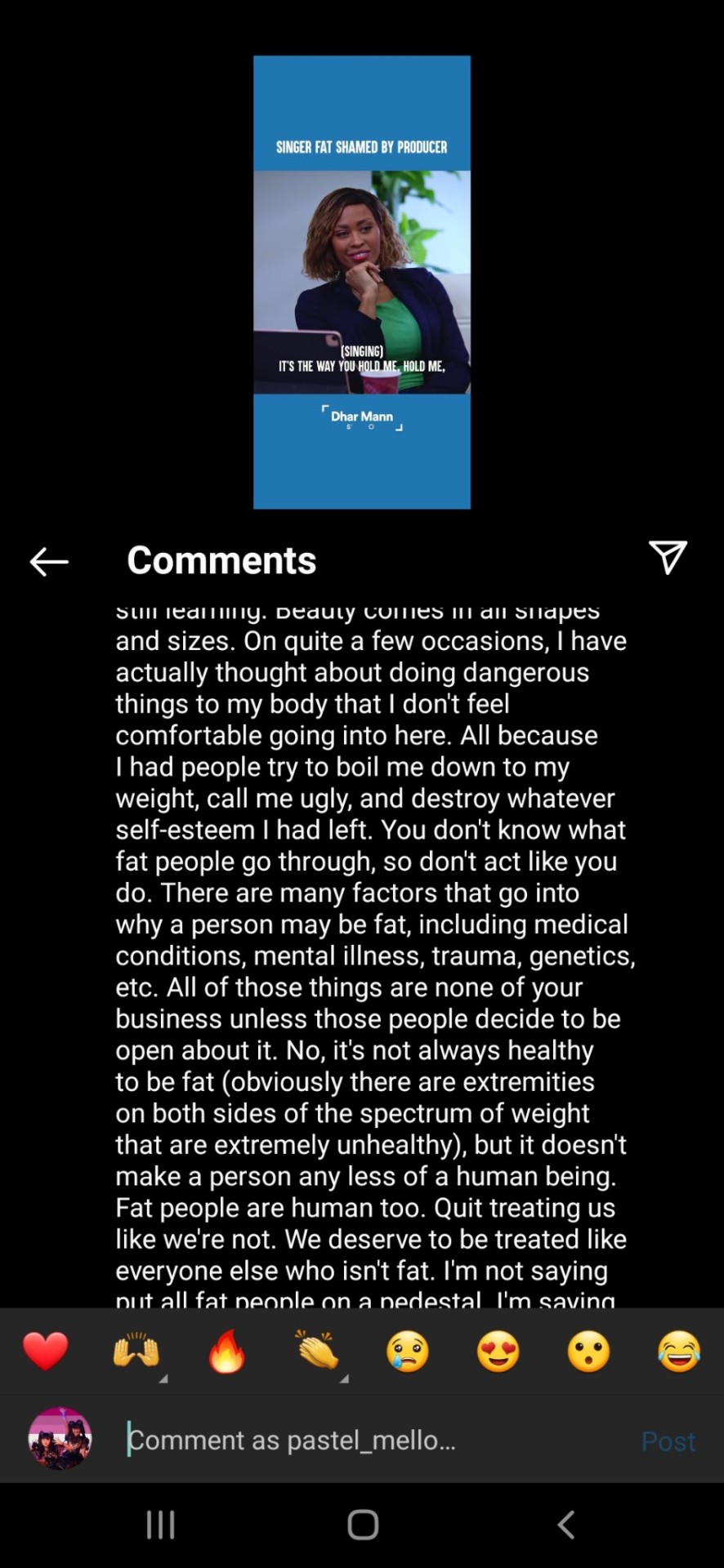Go to the system home screen

pyautogui.click(x=363, y=1524)
